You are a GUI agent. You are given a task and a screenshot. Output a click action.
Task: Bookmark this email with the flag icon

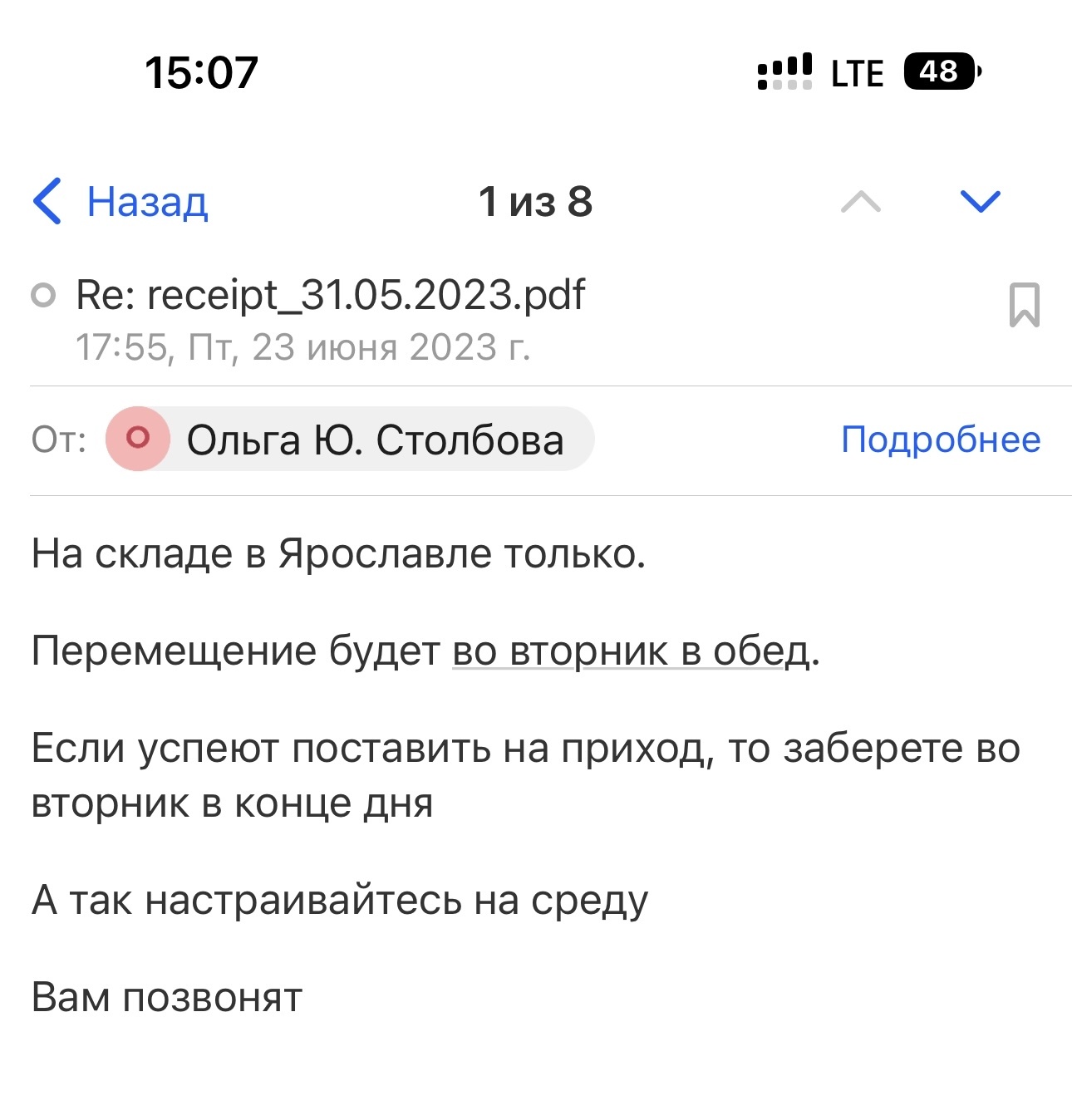[1024, 305]
